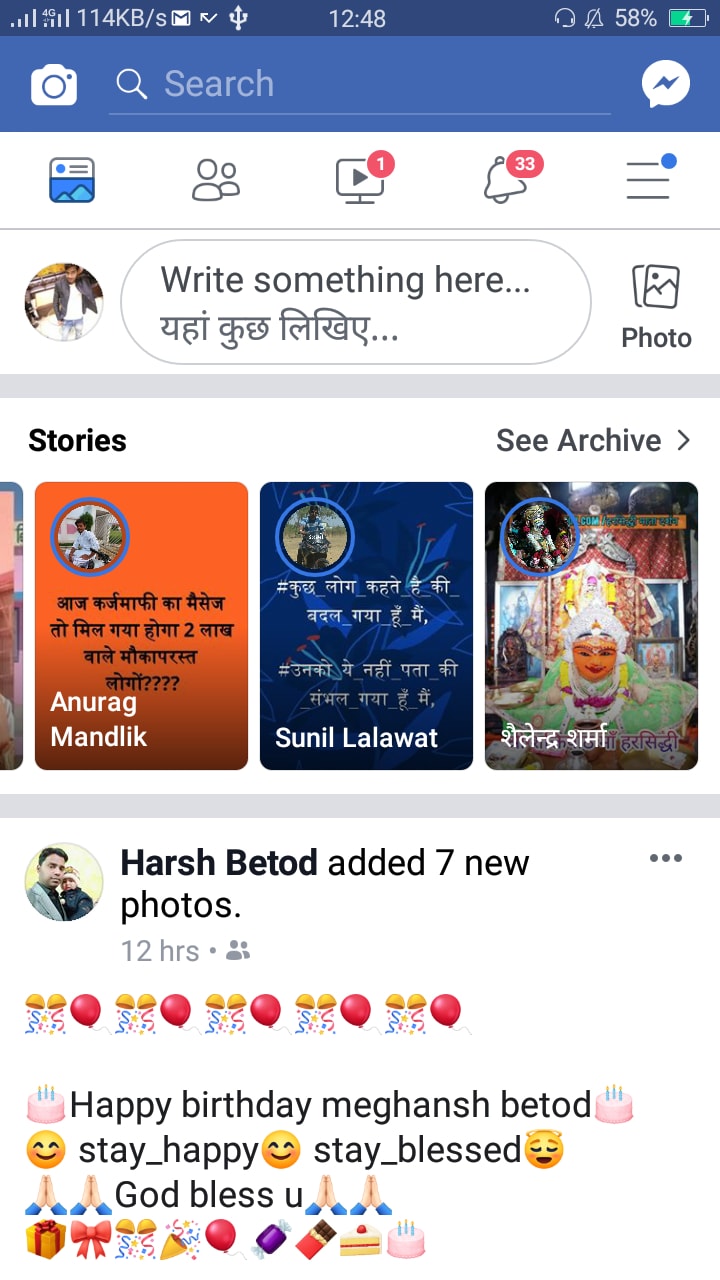The image size is (720, 1280).
Task: Tap Harsh Betod's profile picture
Action: point(64,882)
